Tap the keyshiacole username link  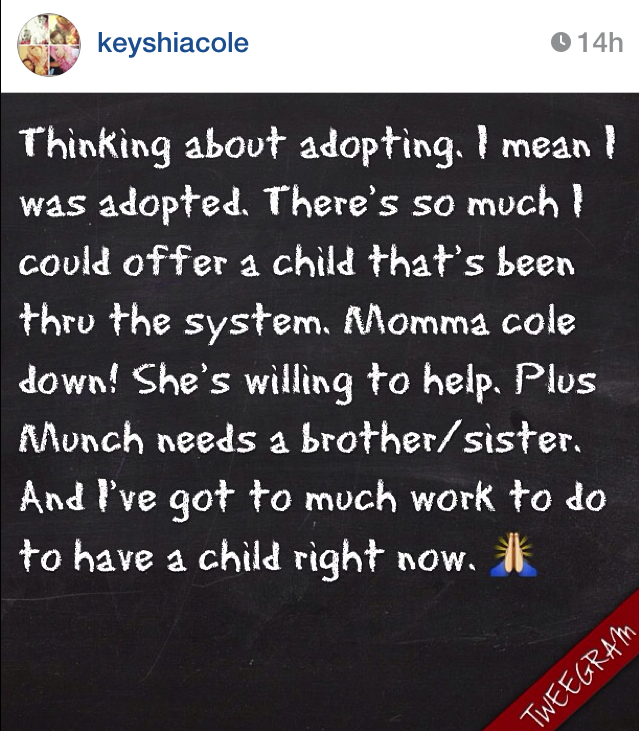[x=172, y=43]
